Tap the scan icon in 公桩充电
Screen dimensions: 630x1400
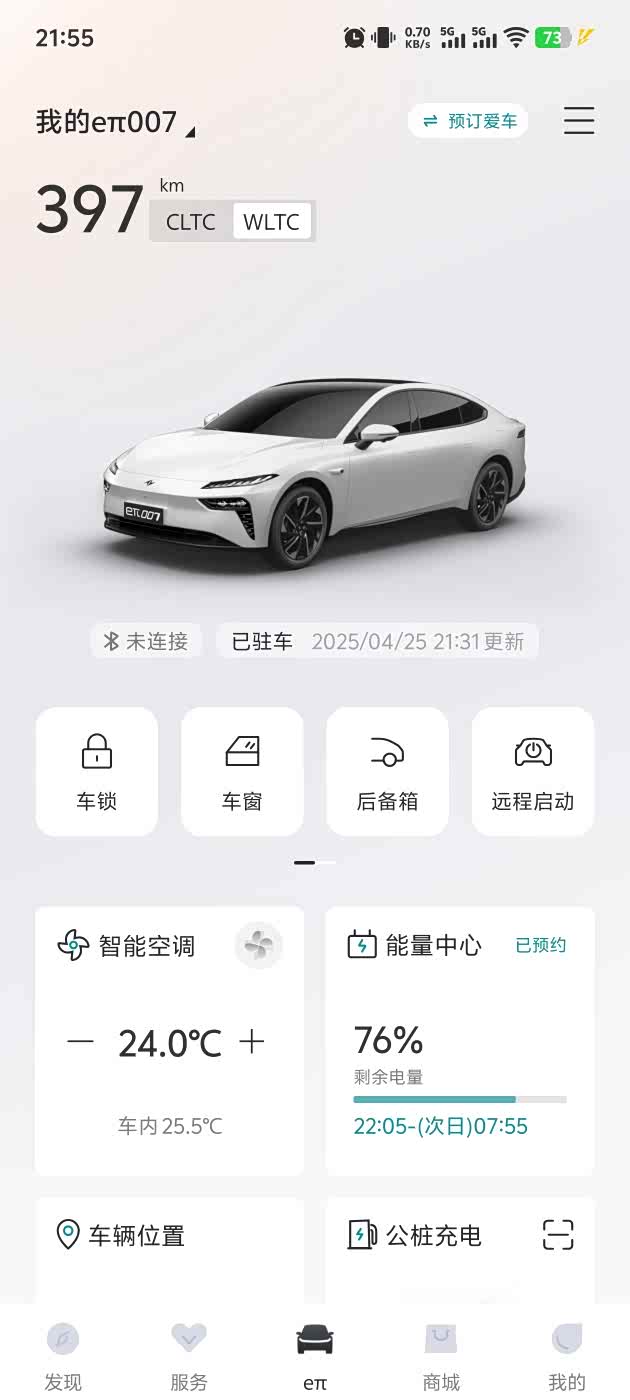[x=558, y=1235]
